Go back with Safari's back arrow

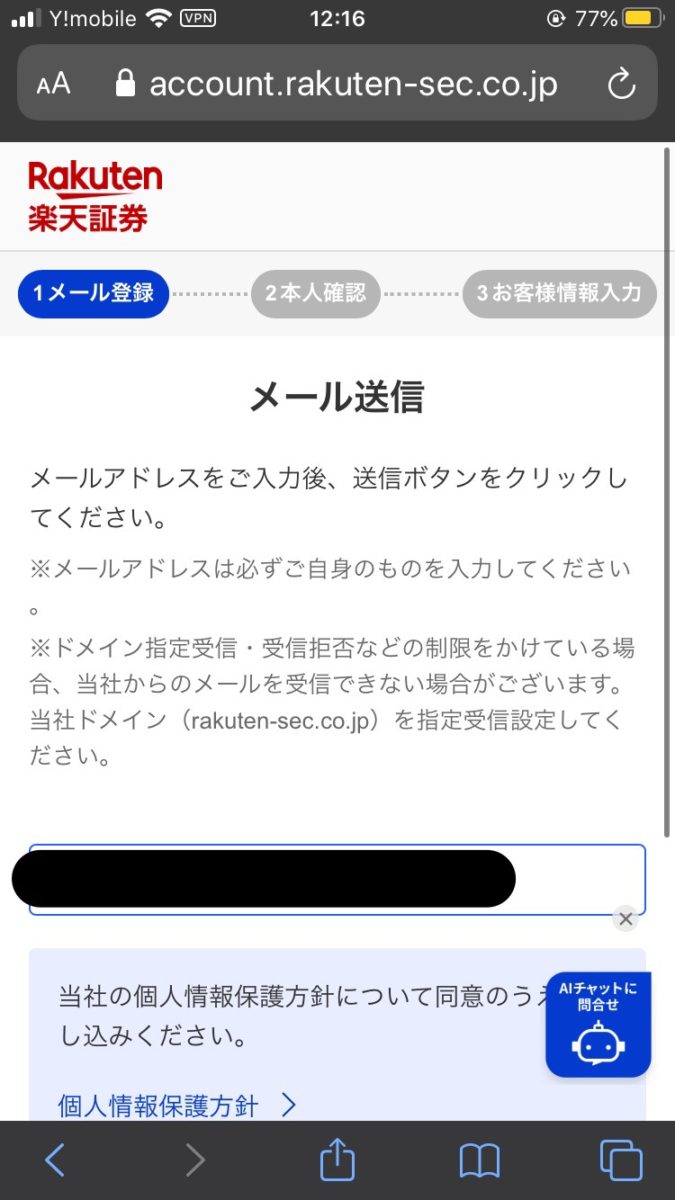pos(55,1160)
